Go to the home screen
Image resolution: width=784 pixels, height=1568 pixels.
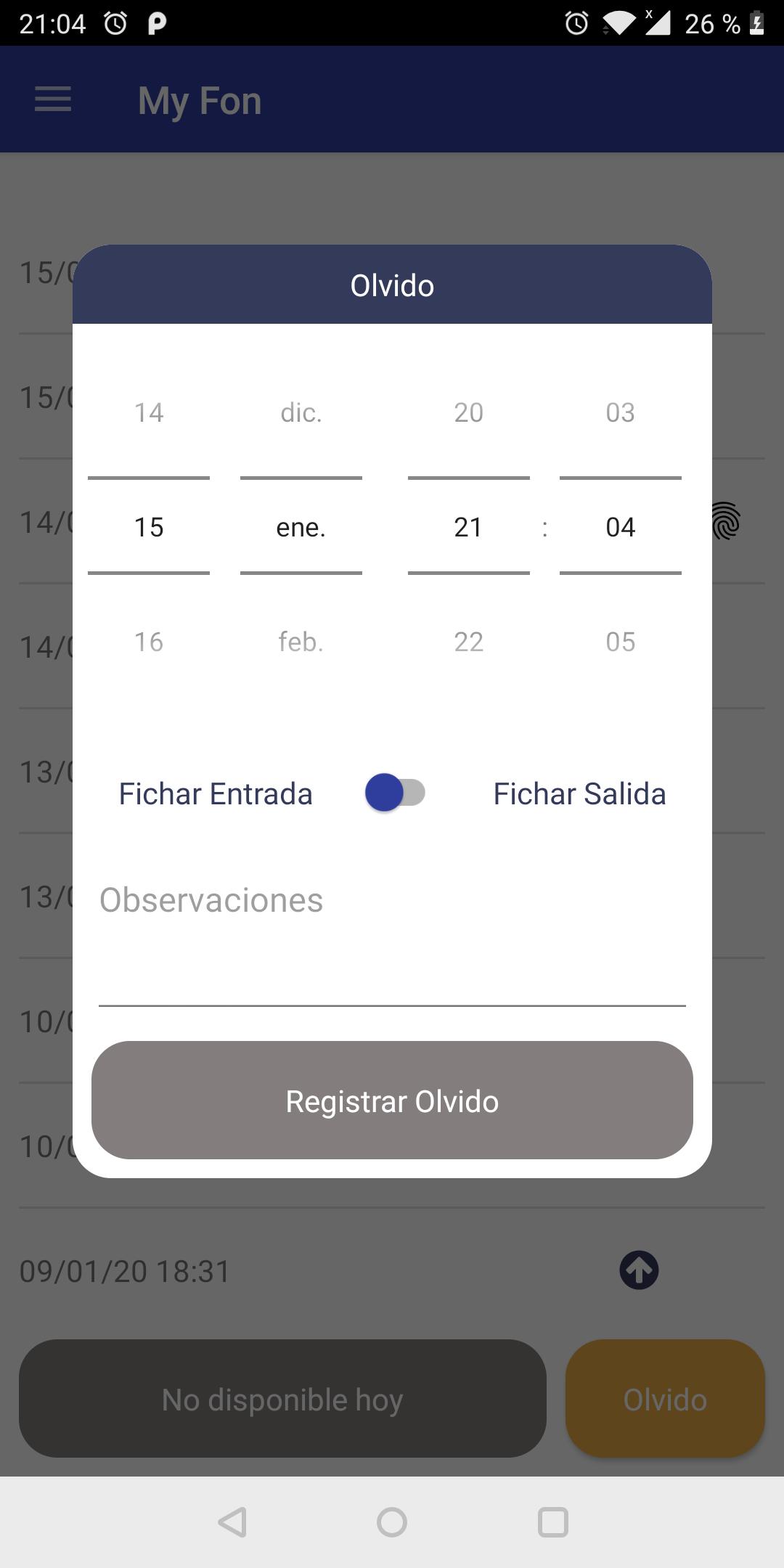coord(392,1522)
